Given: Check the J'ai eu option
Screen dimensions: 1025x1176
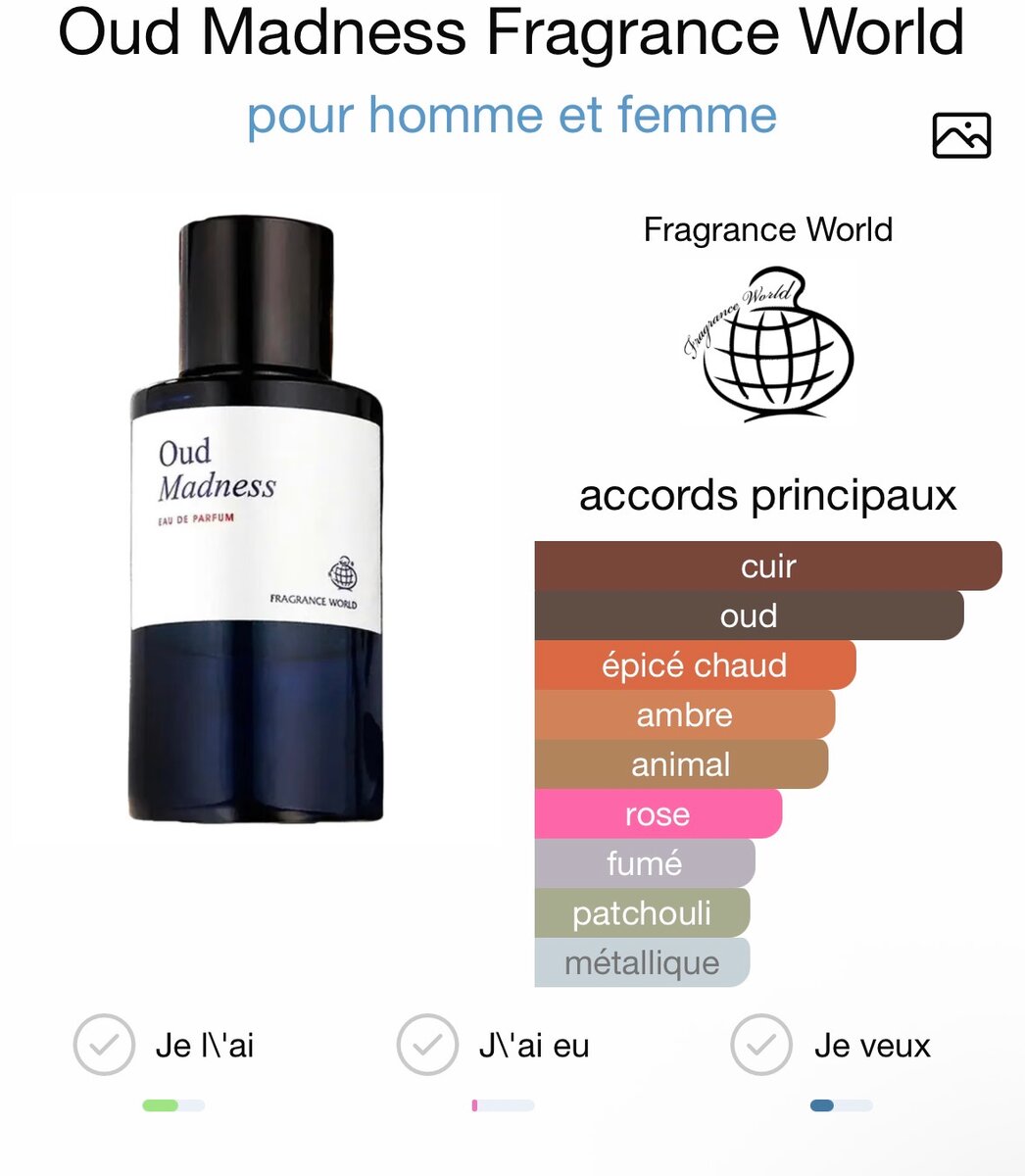Looking at the screenshot, I should point(427,1045).
